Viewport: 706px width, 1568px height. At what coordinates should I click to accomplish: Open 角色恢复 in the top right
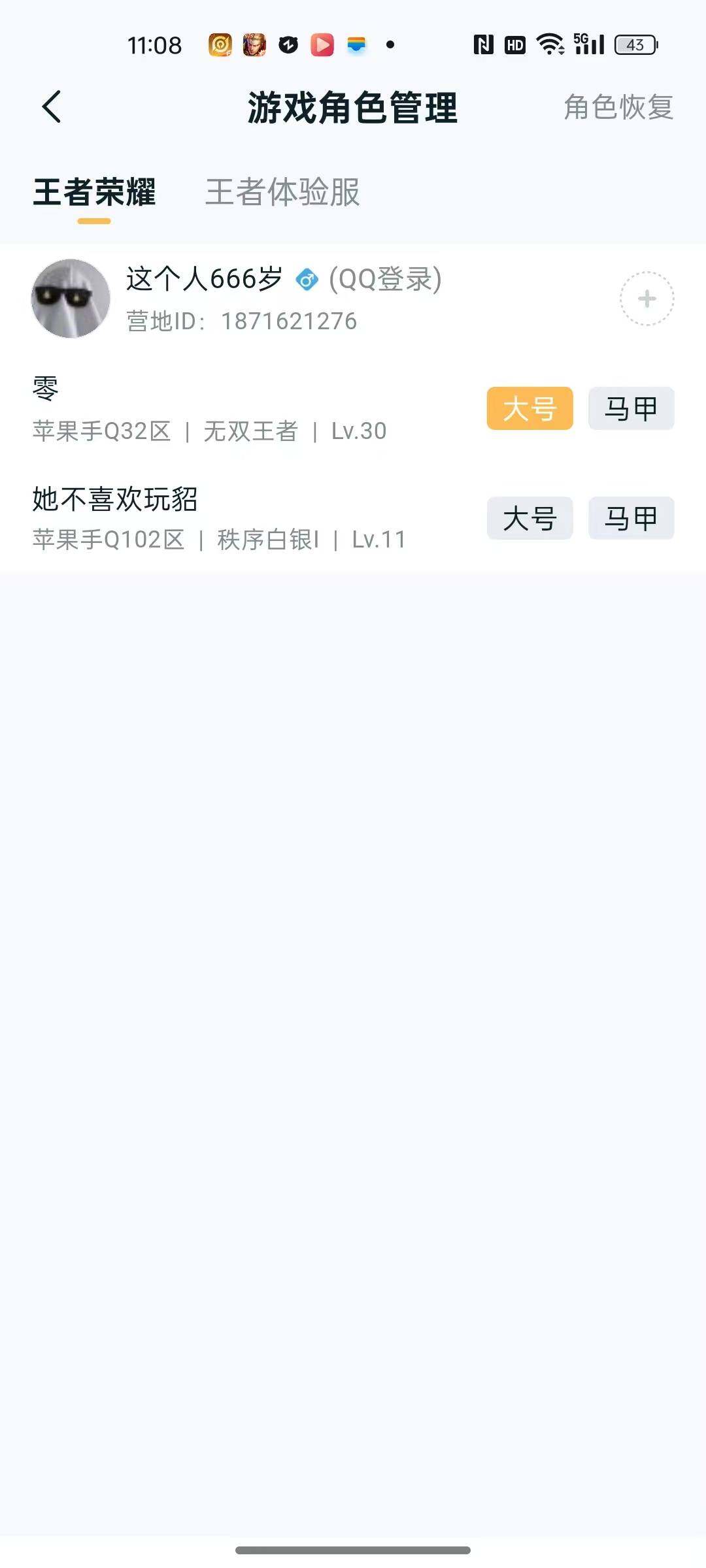point(617,108)
